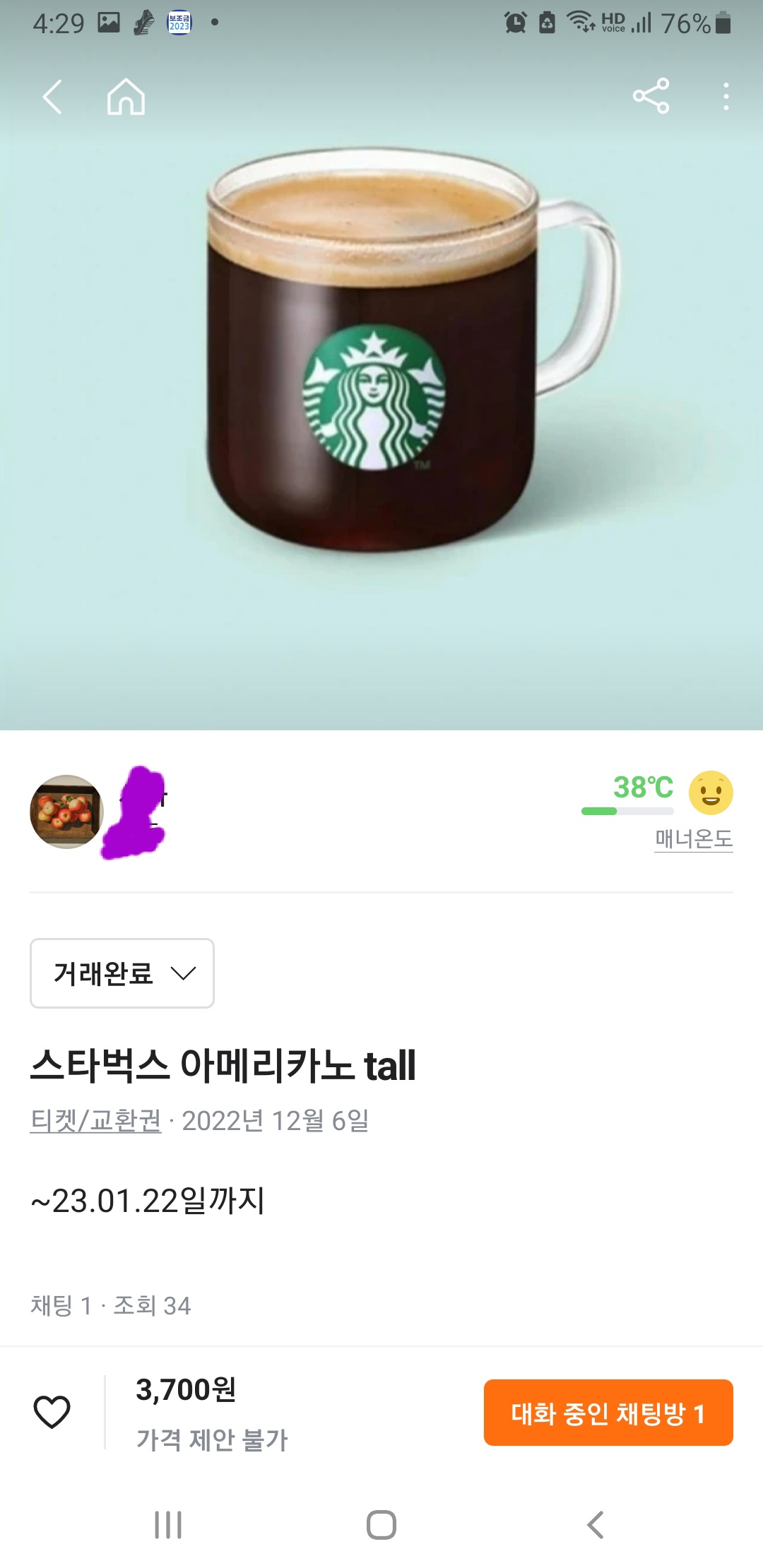The height and width of the screenshot is (1568, 763).
Task: Share this Starbucks listing
Action: pyautogui.click(x=651, y=97)
